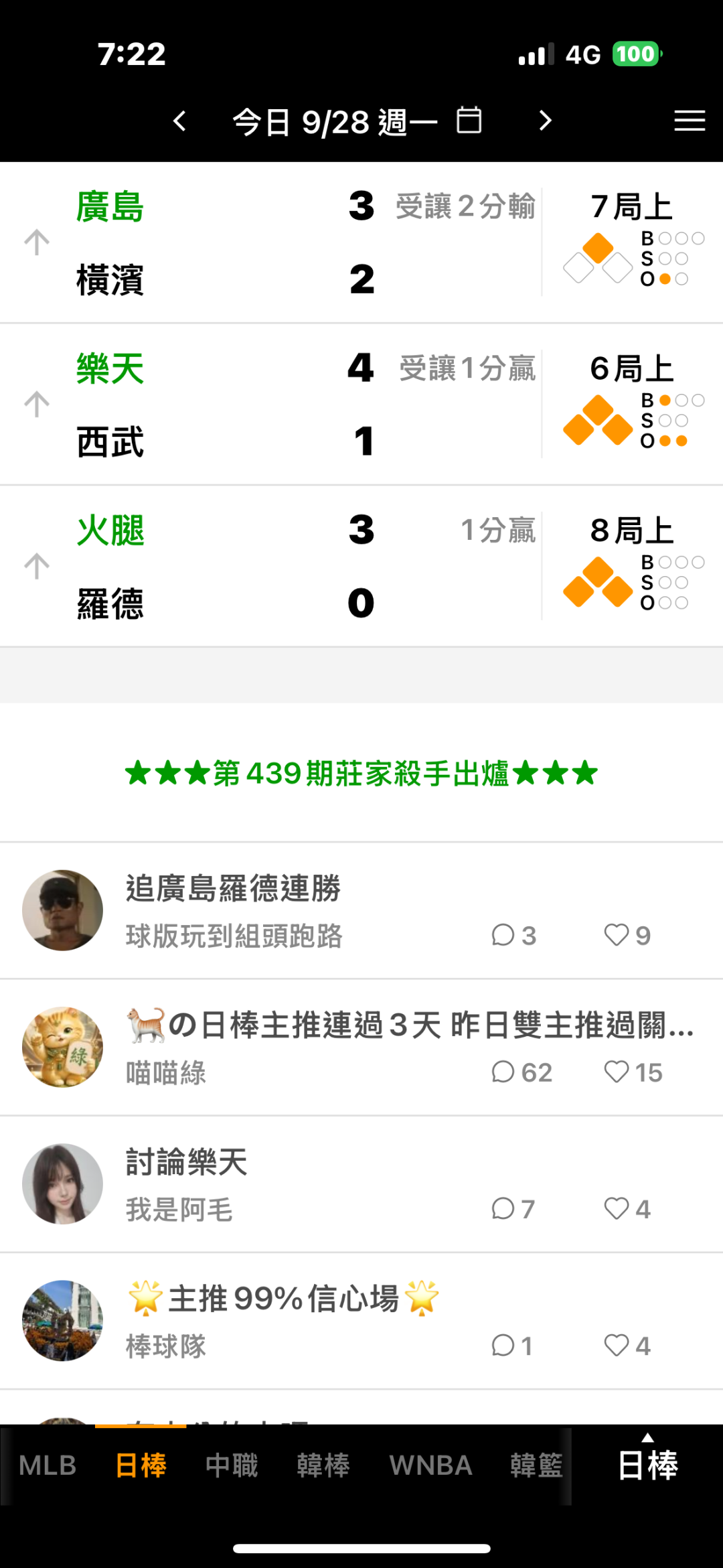This screenshot has width=723, height=1568.
Task: Go to the previous day's schedule
Action: [x=179, y=121]
